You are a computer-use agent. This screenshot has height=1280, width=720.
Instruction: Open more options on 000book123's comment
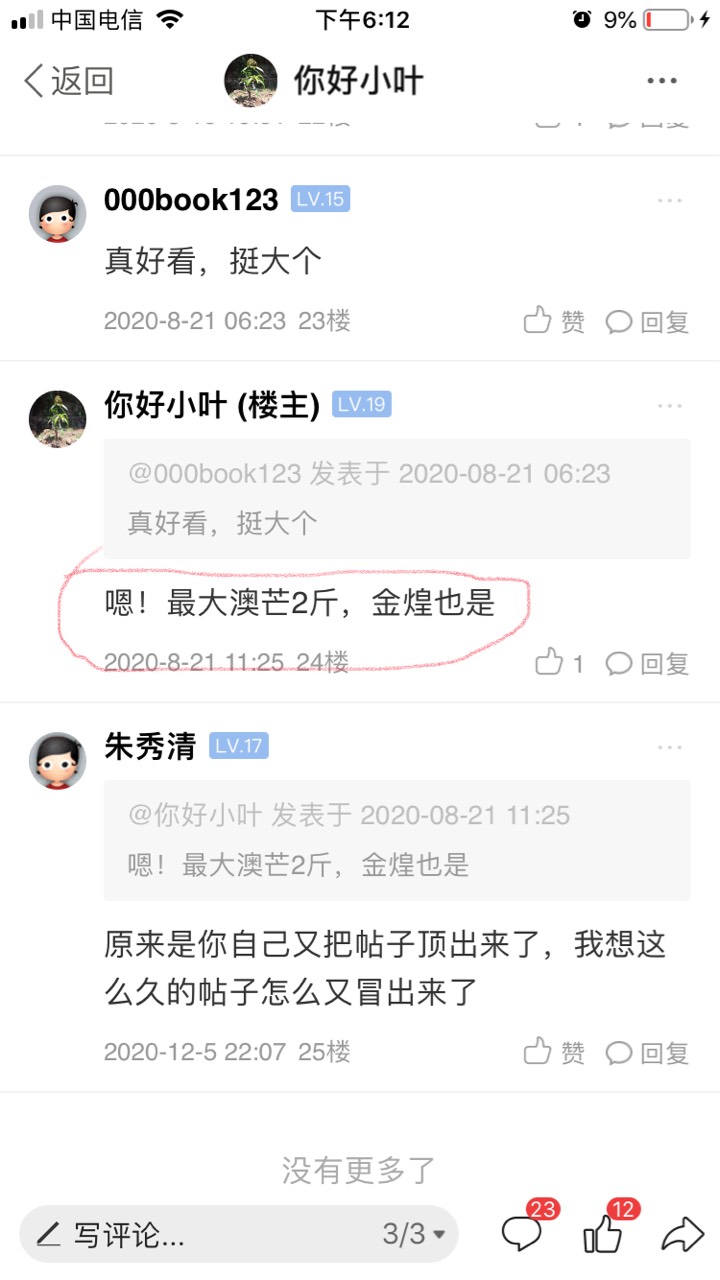coord(670,200)
